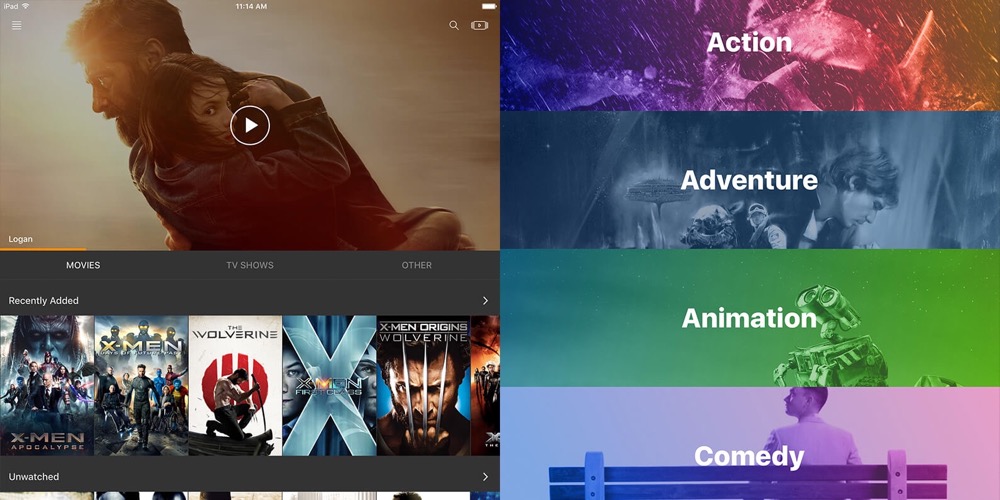Image resolution: width=1000 pixels, height=500 pixels.
Task: Open X-Men Origins Wolverine poster
Action: [x=423, y=385]
